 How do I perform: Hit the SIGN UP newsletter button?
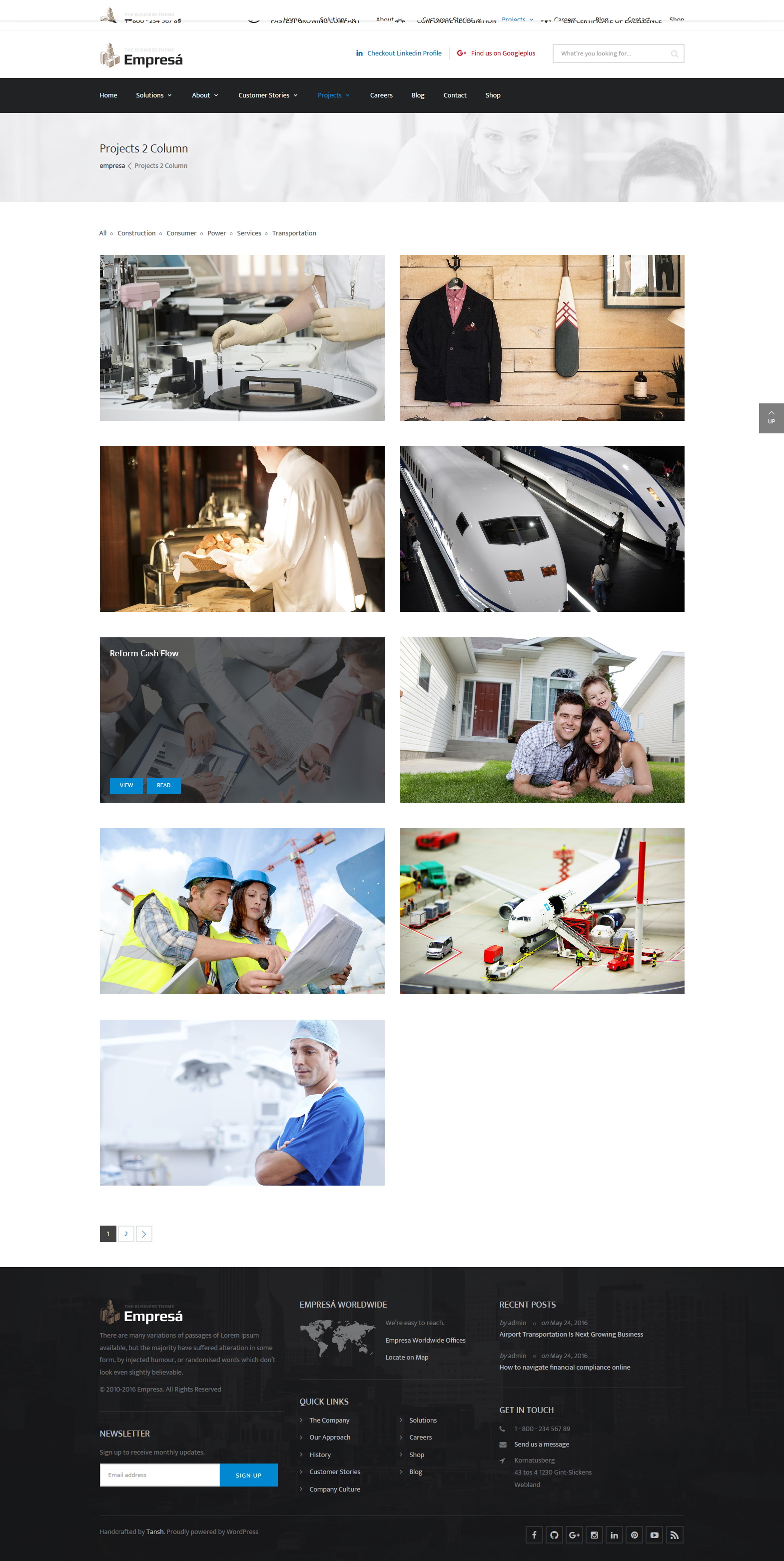[248, 1475]
